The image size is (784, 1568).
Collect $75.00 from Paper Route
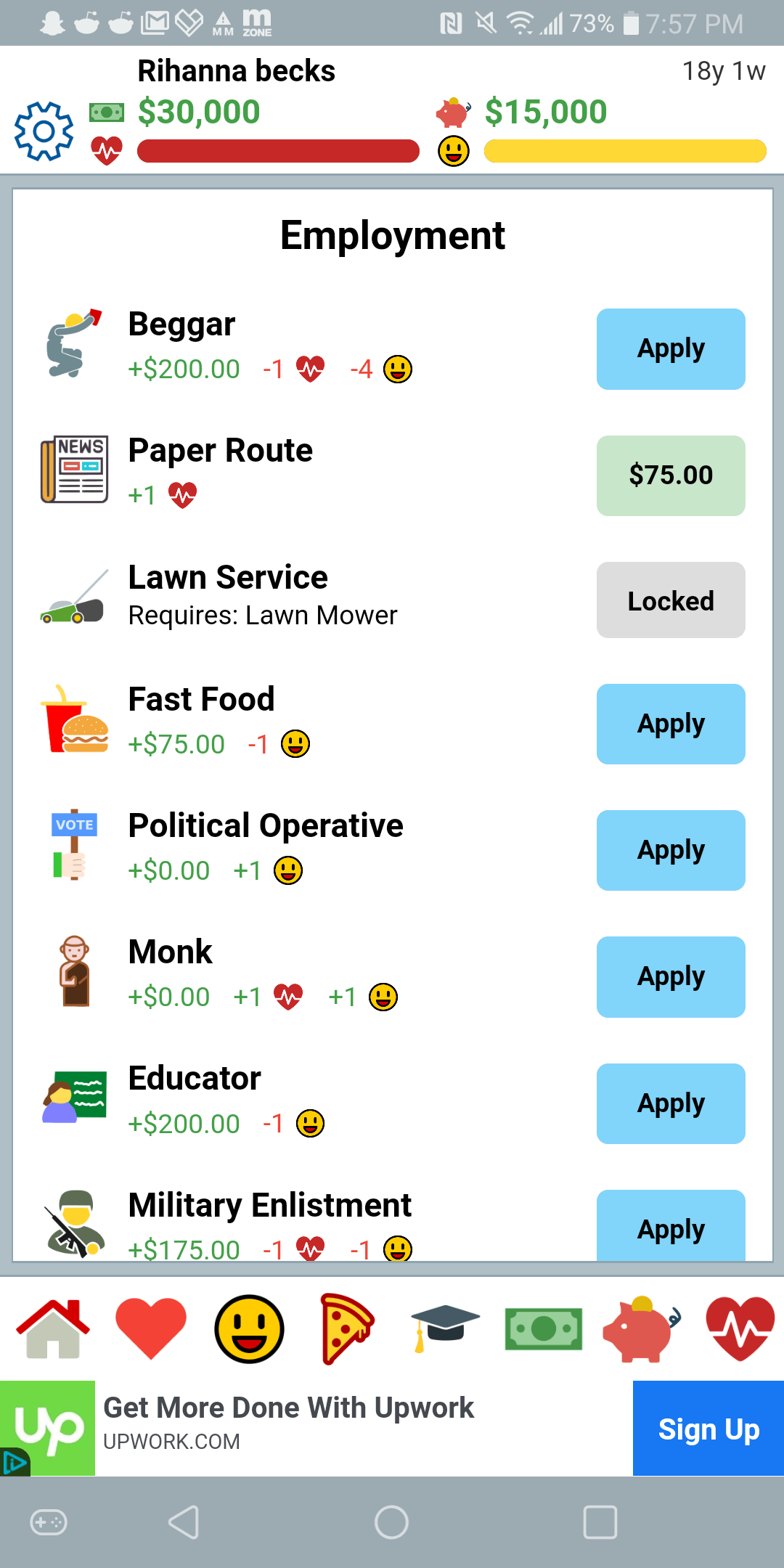coord(671,475)
